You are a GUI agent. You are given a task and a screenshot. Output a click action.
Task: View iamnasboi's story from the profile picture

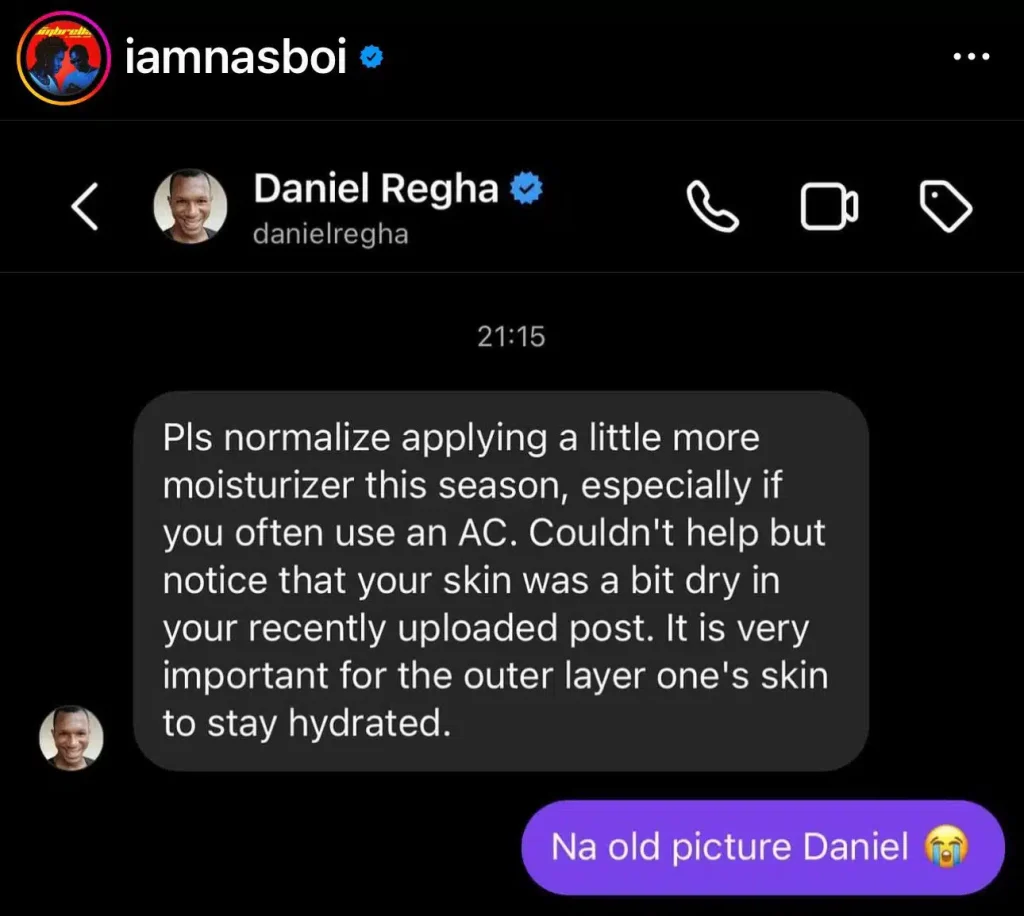point(61,61)
